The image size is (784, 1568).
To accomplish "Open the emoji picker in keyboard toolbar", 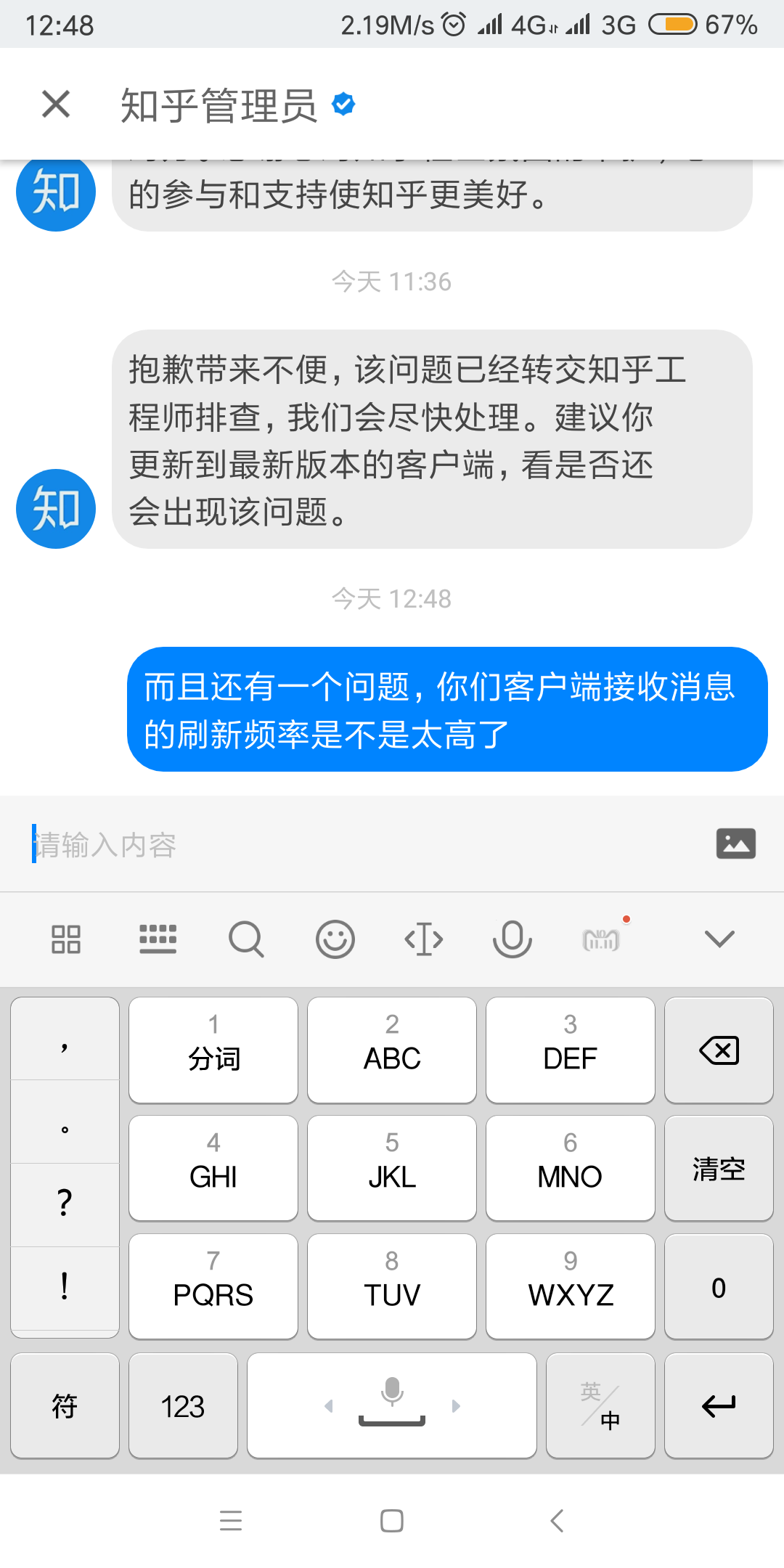I will pyautogui.click(x=335, y=939).
